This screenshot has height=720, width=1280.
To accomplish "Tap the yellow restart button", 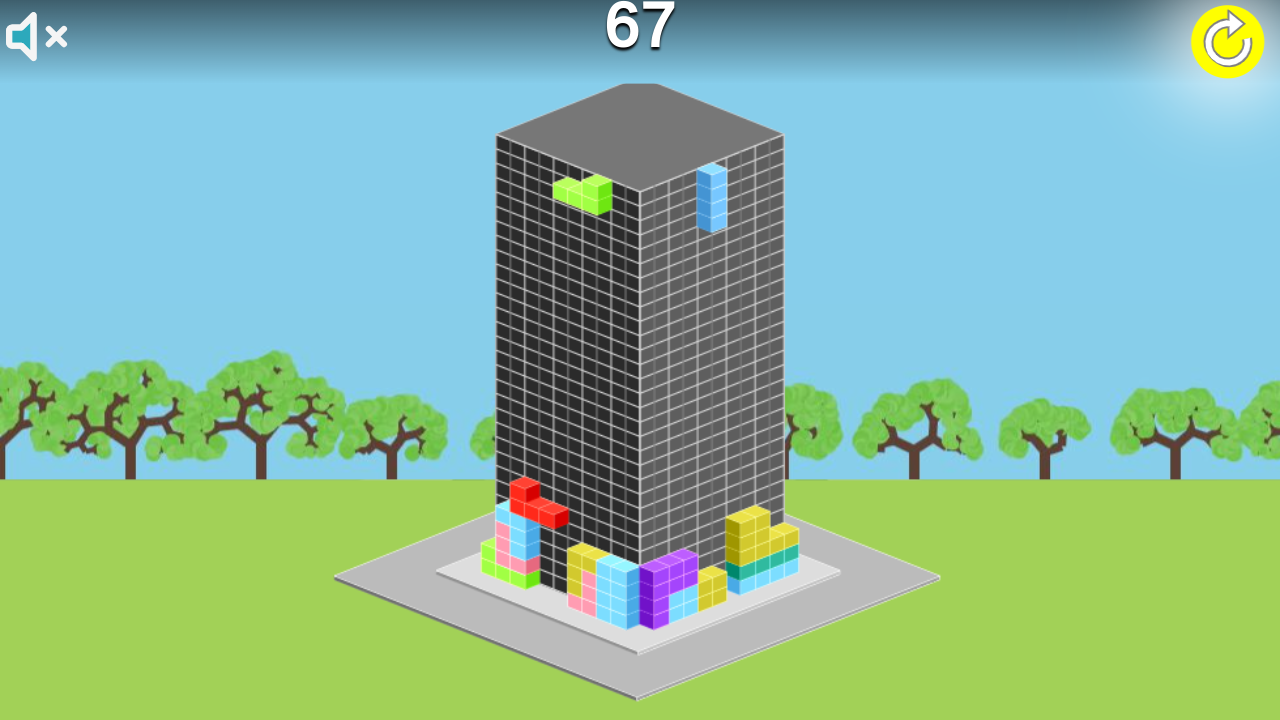I will [x=1227, y=42].
